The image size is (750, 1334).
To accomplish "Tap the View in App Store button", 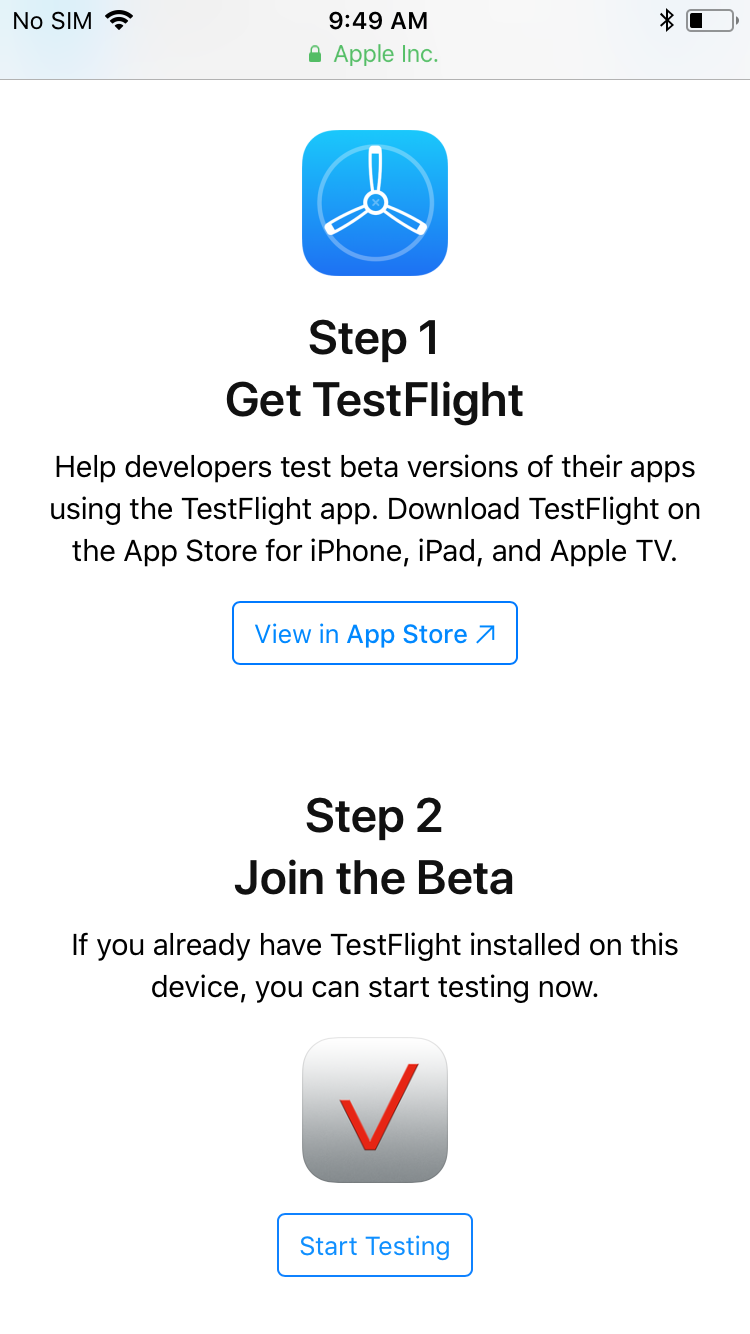I will (x=375, y=633).
